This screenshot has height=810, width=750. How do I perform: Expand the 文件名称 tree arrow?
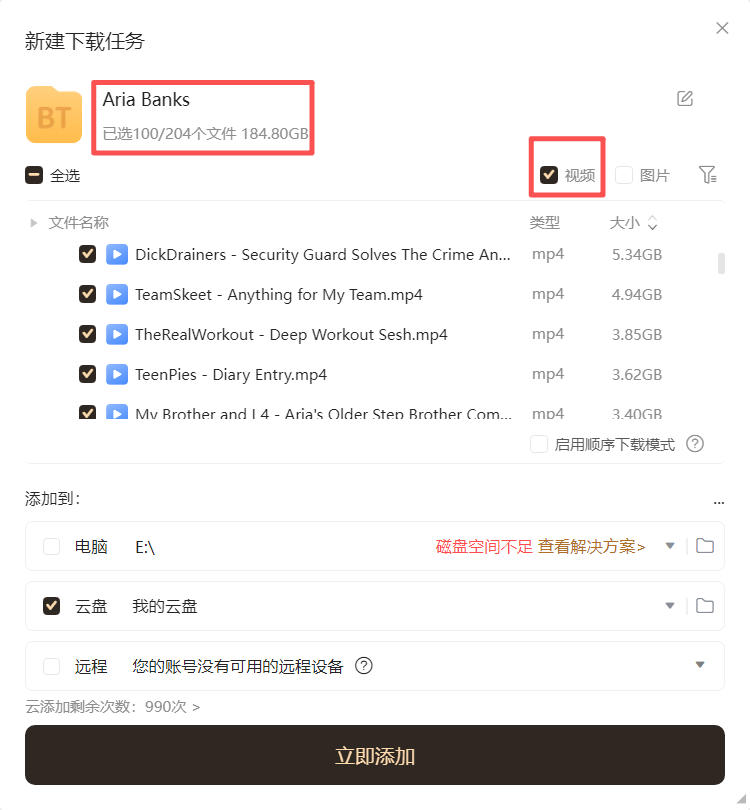click(x=34, y=223)
